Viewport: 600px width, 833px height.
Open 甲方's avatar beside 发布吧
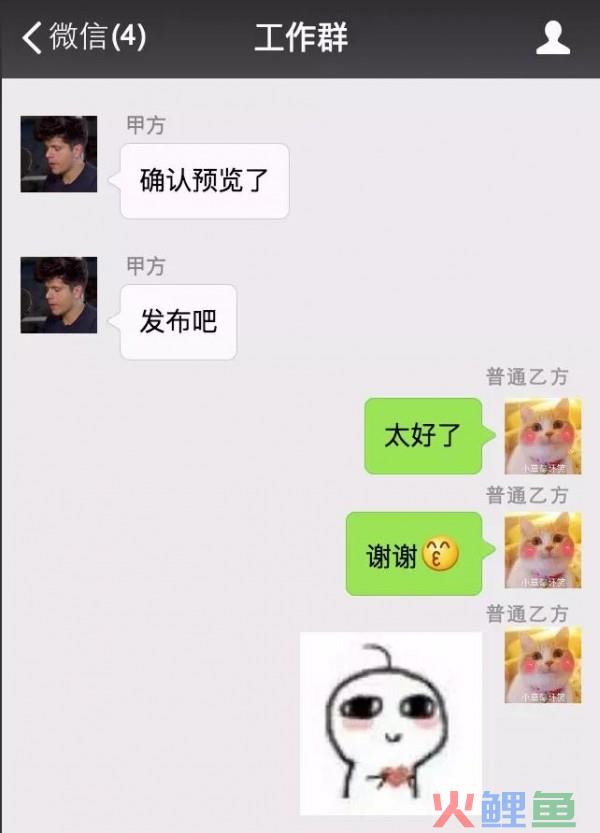tap(59, 295)
